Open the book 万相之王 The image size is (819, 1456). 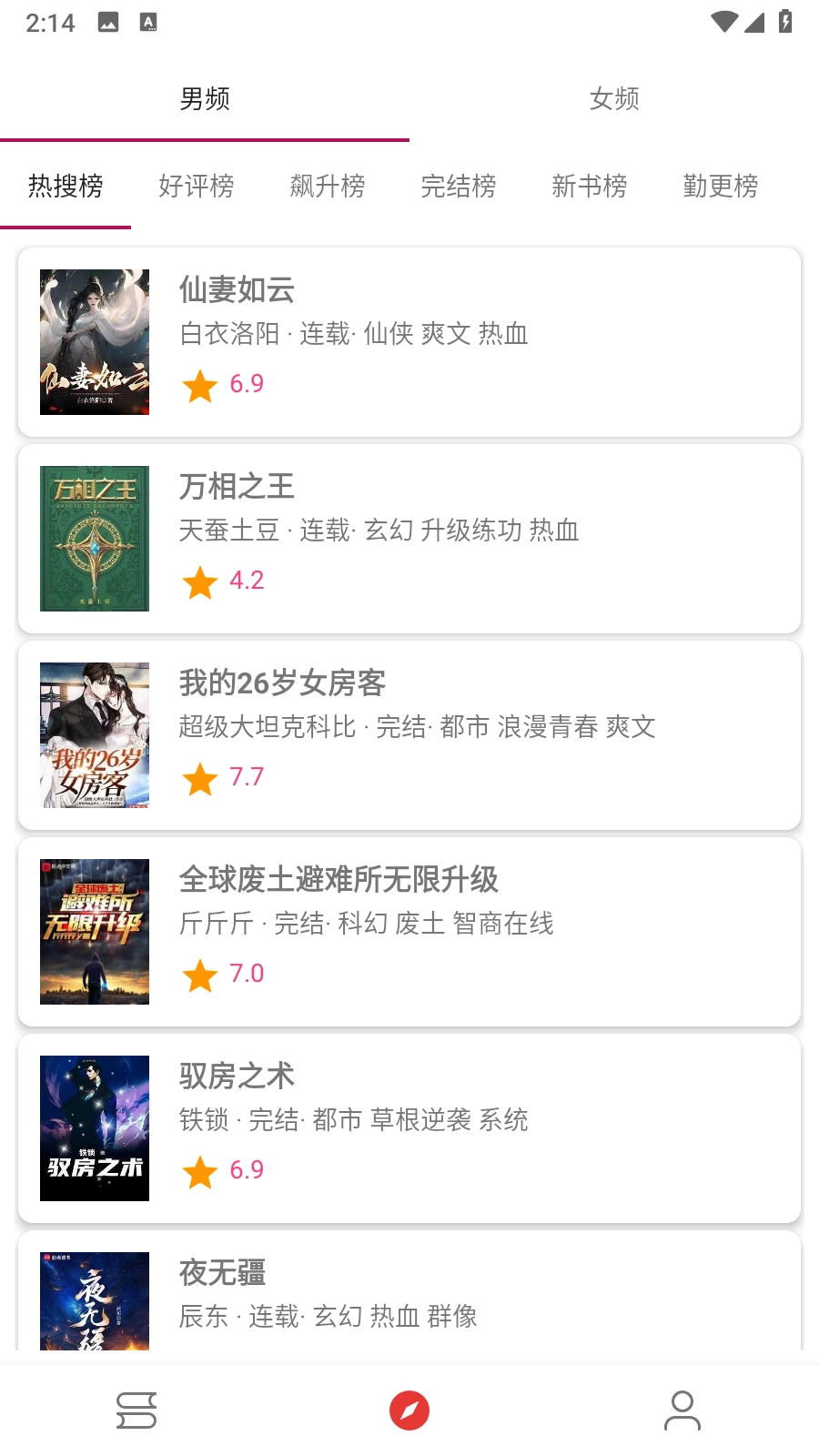click(409, 539)
